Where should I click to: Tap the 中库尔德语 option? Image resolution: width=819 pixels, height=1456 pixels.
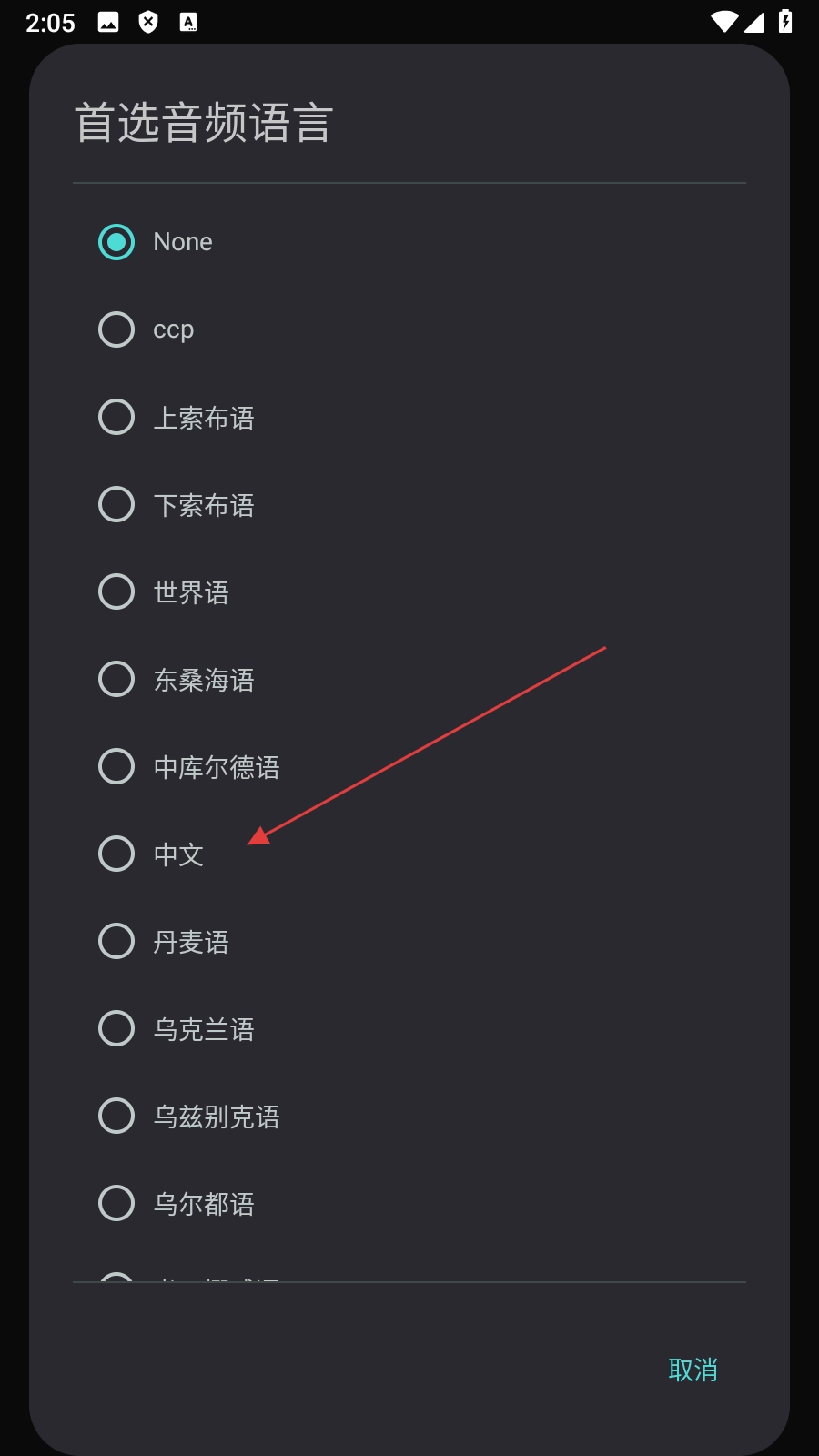[409, 766]
